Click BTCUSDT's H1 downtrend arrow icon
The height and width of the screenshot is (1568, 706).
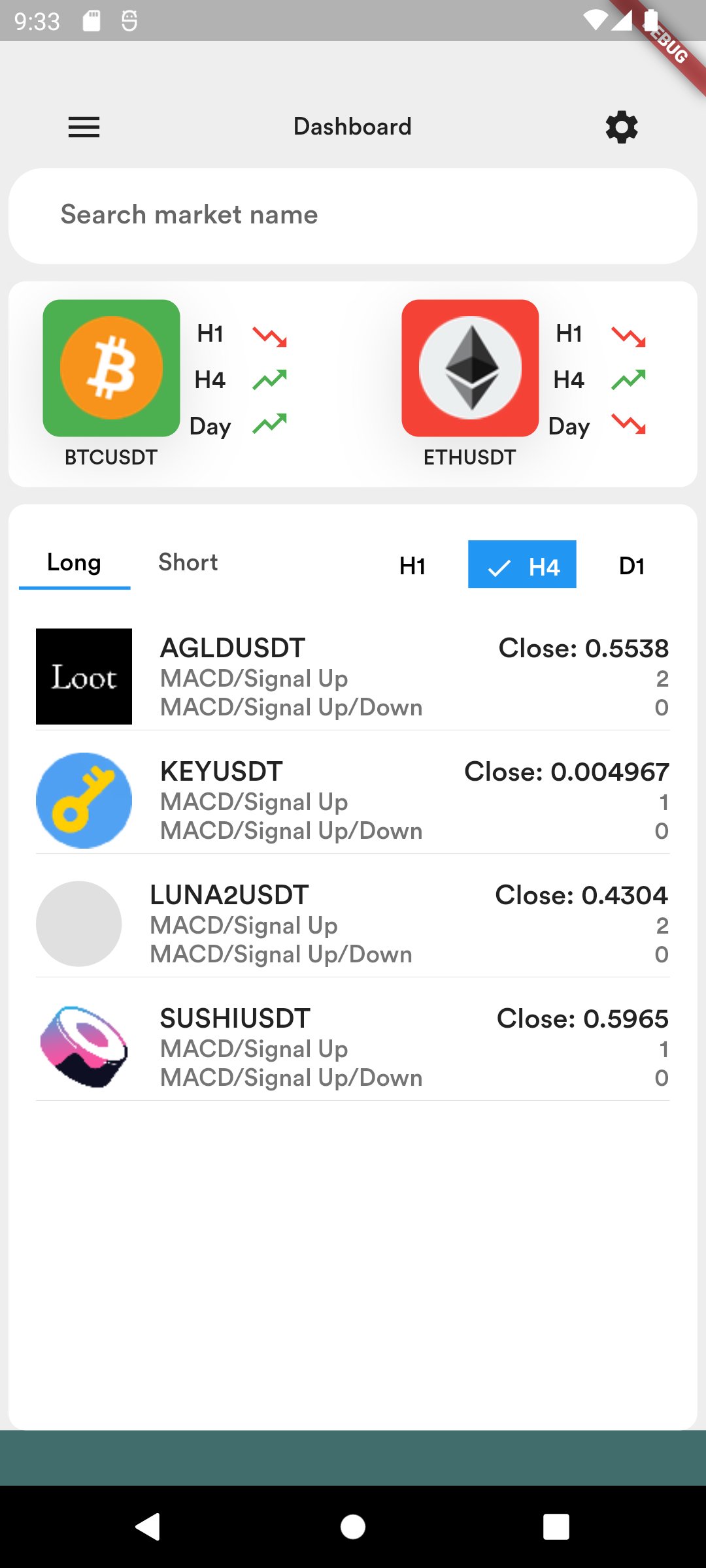tap(269, 335)
